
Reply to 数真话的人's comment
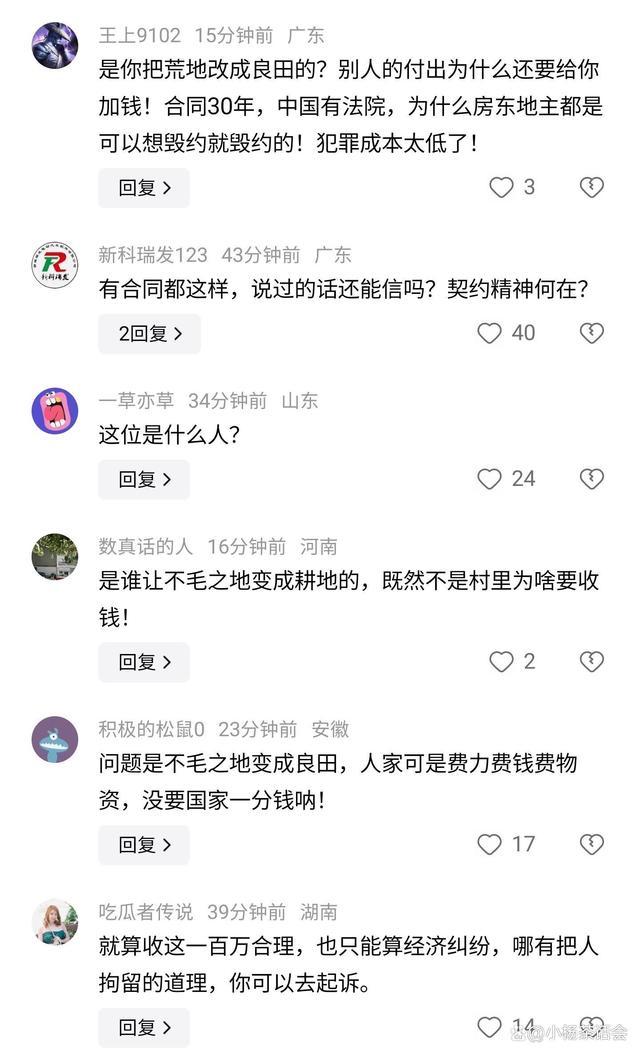144,662
